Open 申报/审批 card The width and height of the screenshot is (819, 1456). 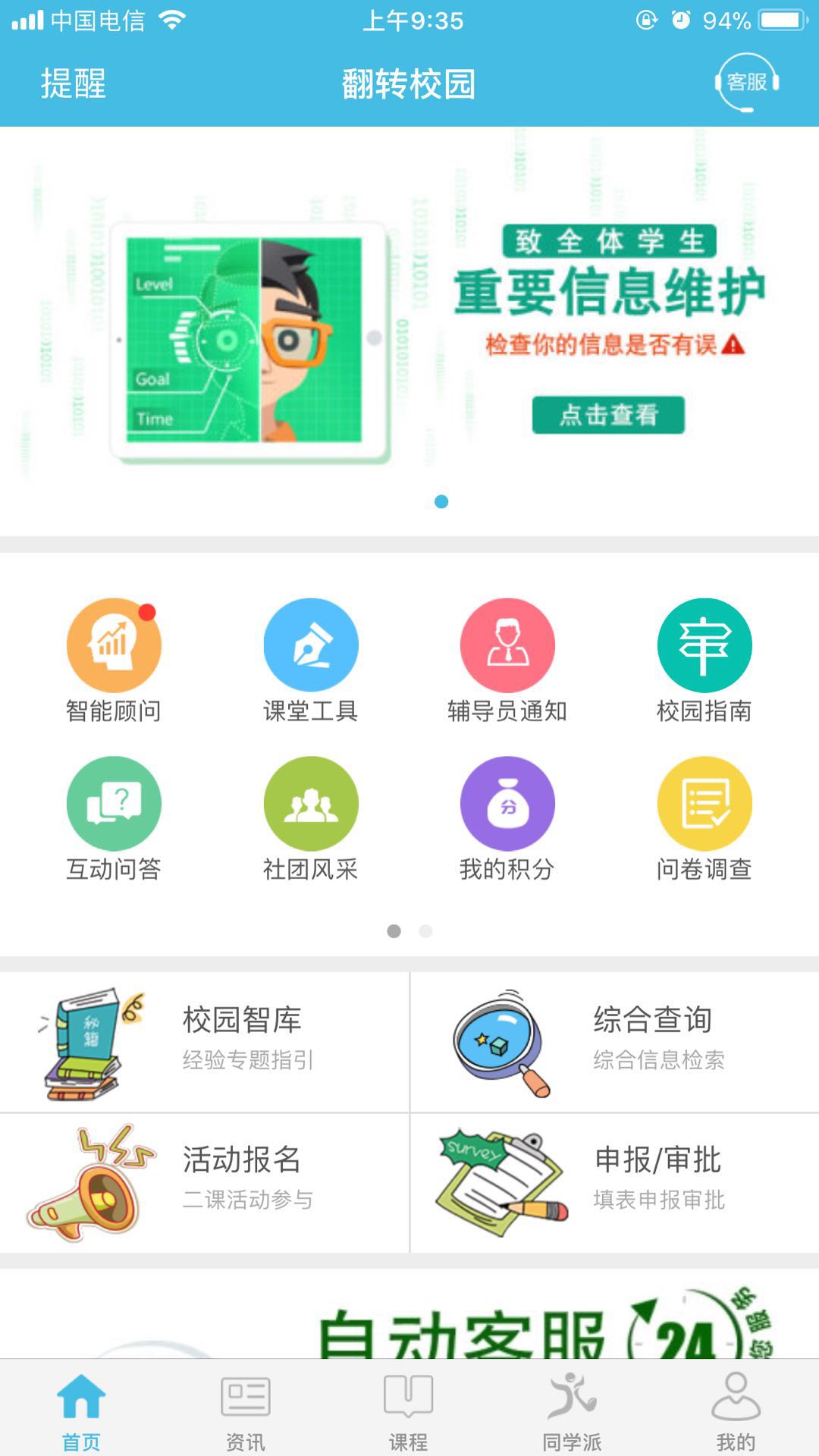[x=614, y=1182]
